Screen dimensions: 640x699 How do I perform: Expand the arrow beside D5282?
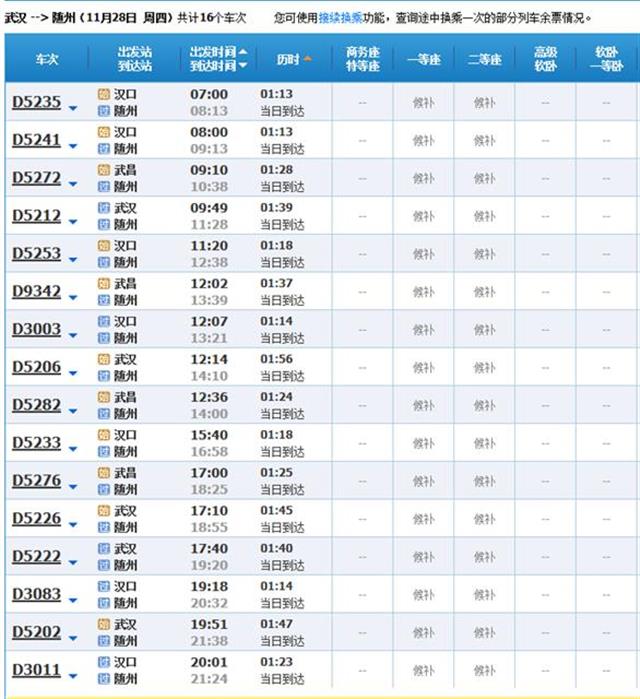72,412
